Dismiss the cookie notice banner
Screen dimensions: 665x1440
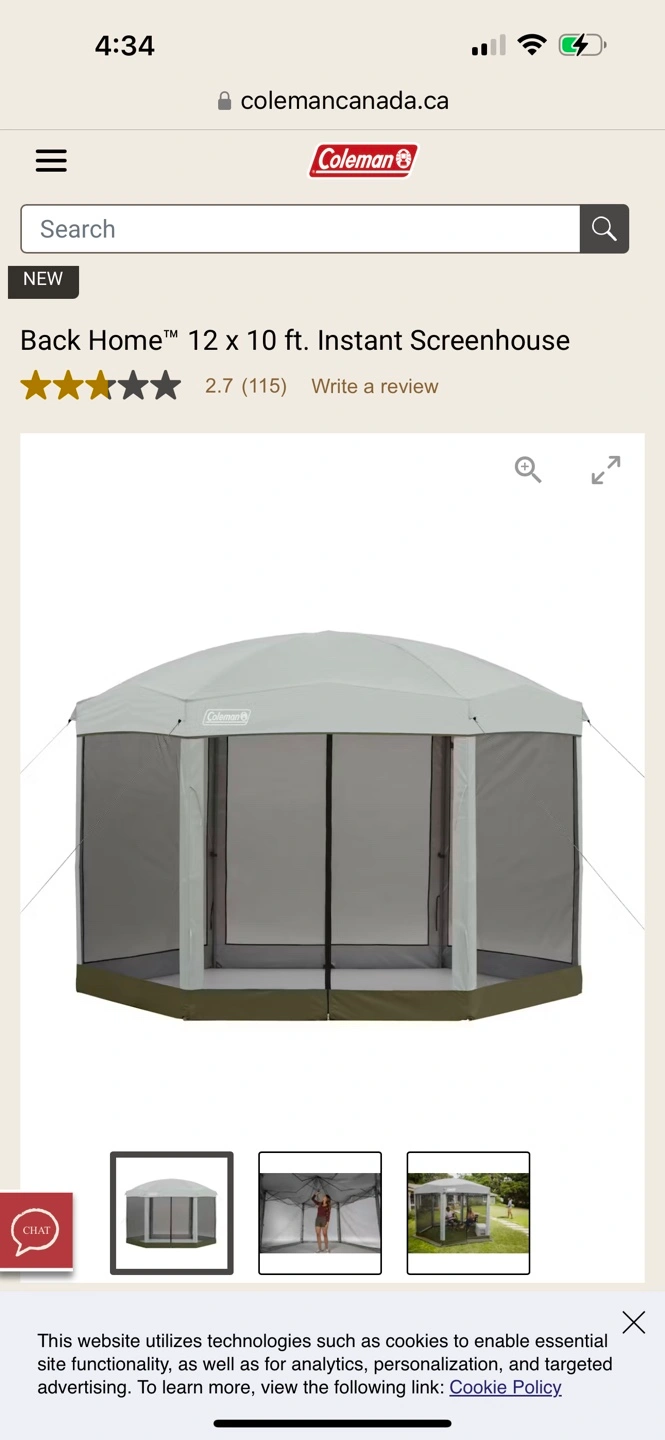coord(633,1322)
